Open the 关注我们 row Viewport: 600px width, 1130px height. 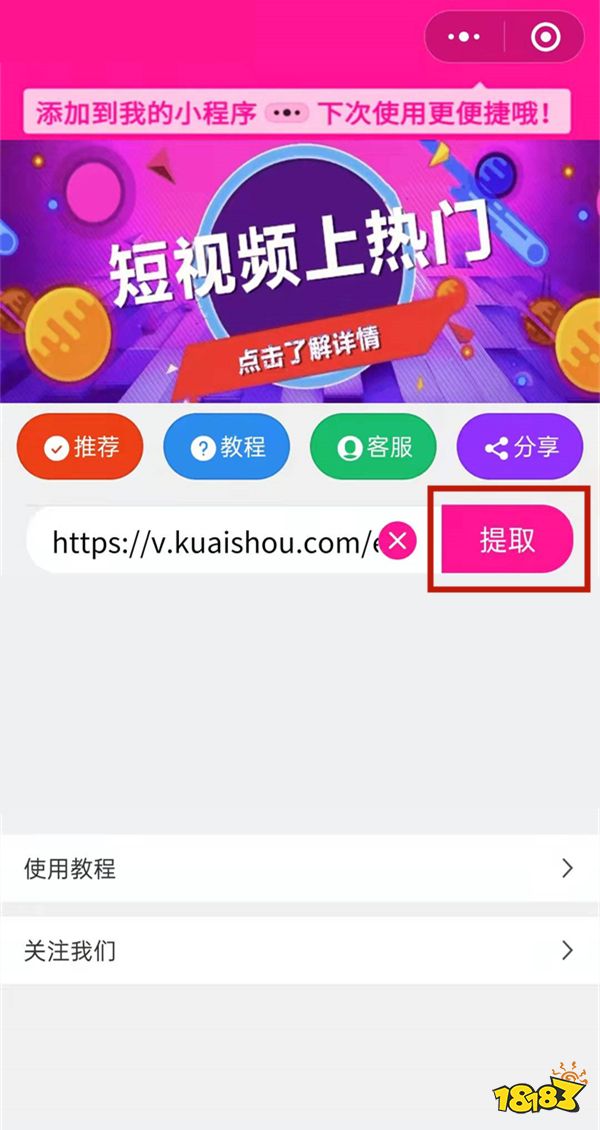(x=300, y=950)
